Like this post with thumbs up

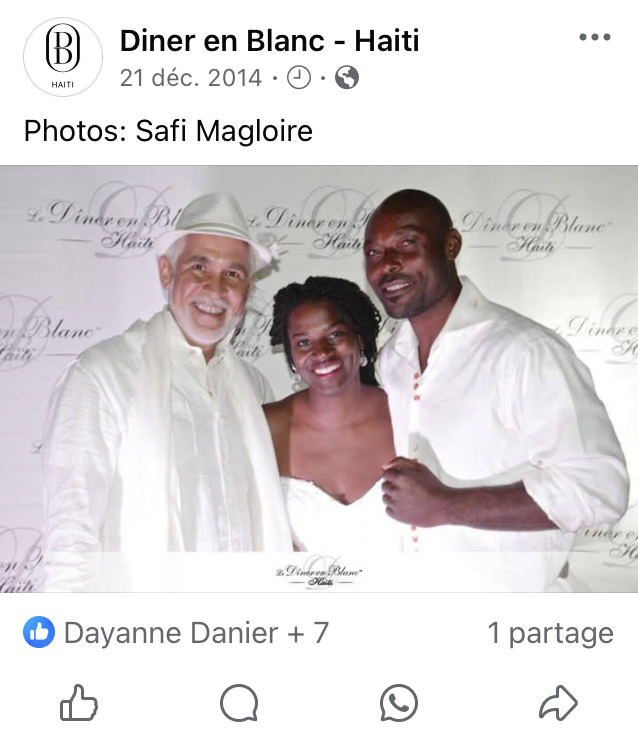click(79, 703)
